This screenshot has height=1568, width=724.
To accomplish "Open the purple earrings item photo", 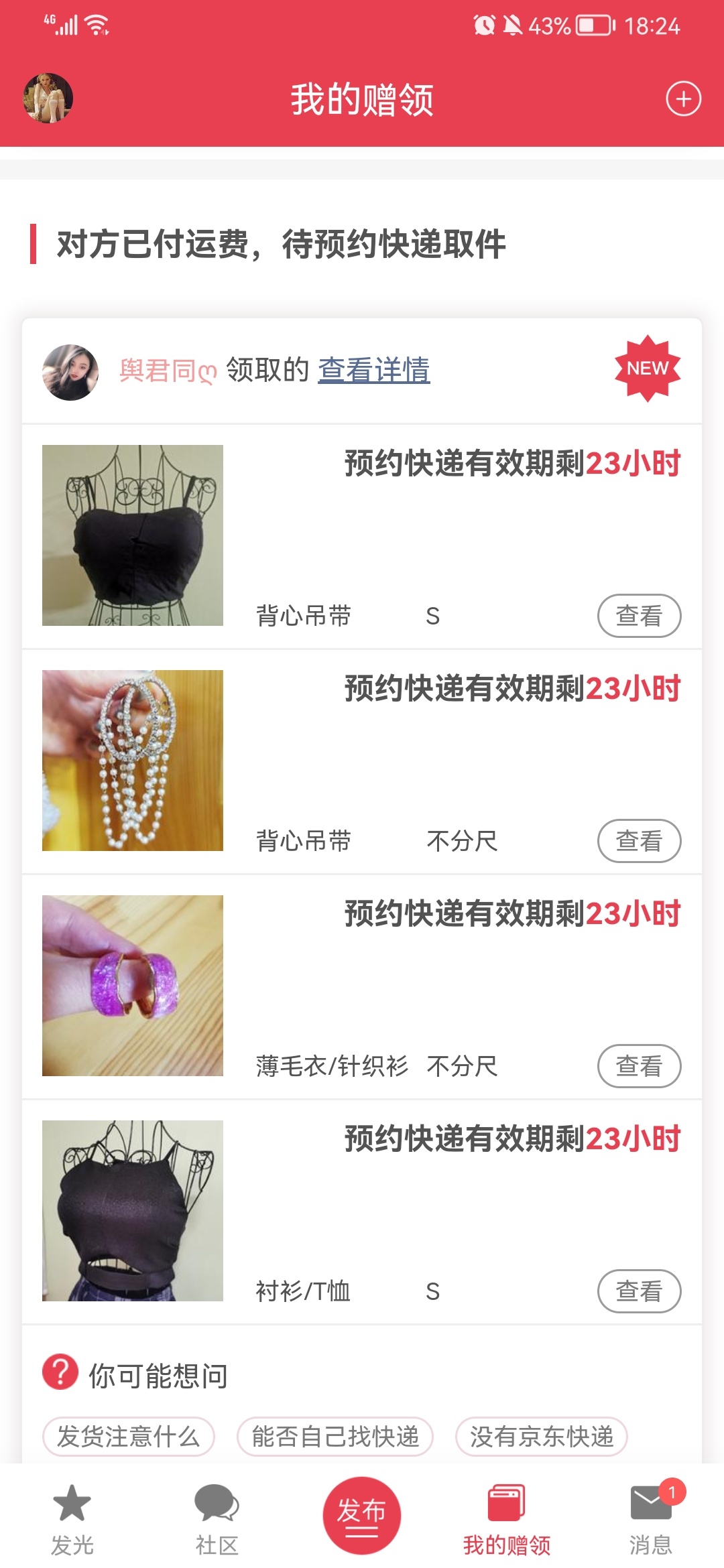I will [x=133, y=986].
